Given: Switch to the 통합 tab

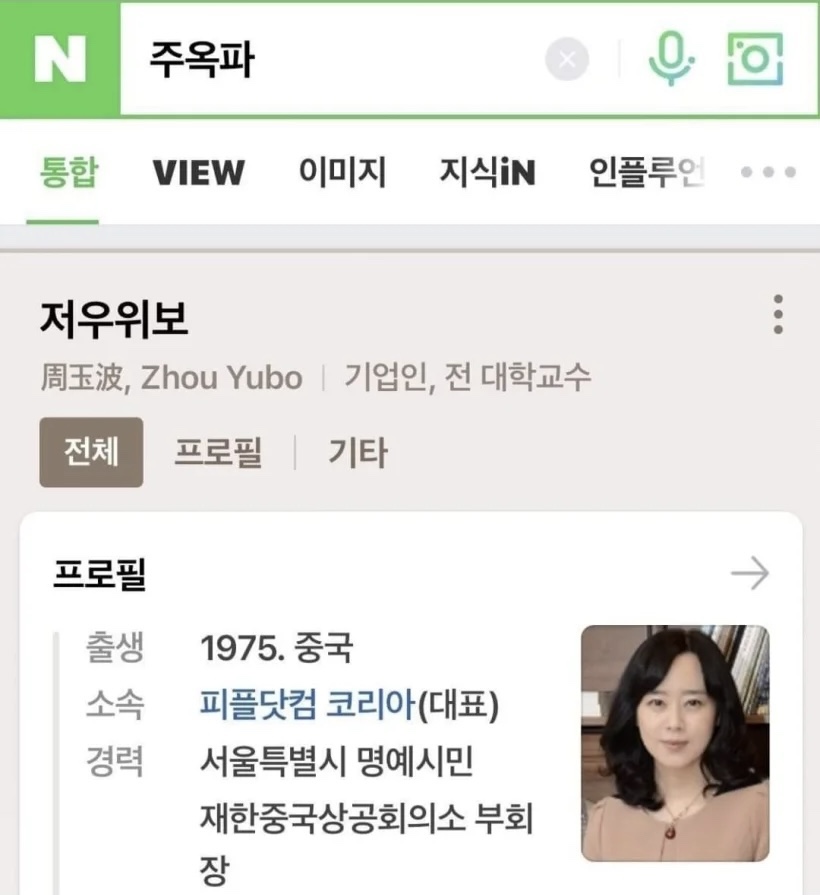Looking at the screenshot, I should (69, 172).
